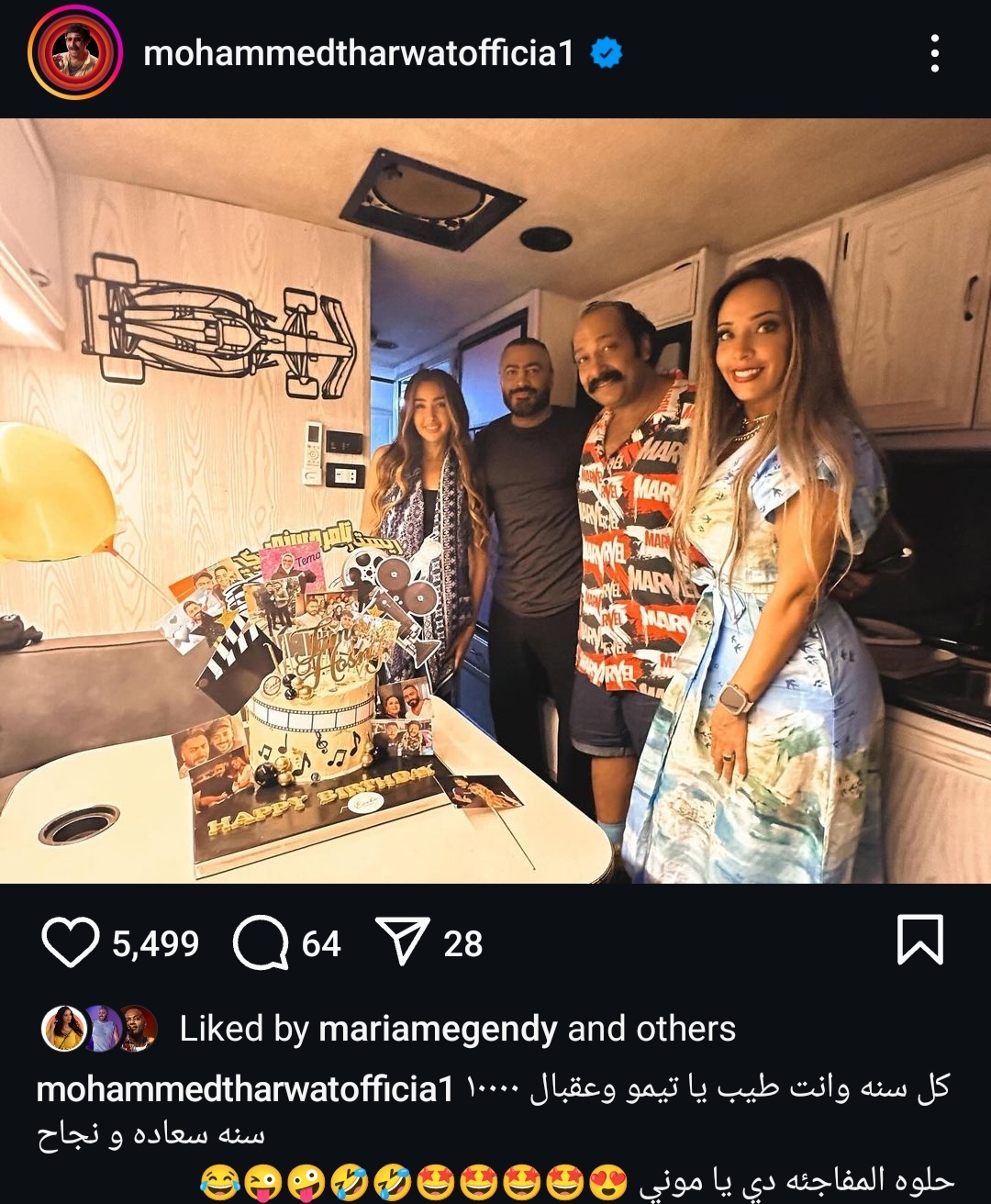
Task: Tap the birthday photo of the post
Action: click(x=495, y=500)
